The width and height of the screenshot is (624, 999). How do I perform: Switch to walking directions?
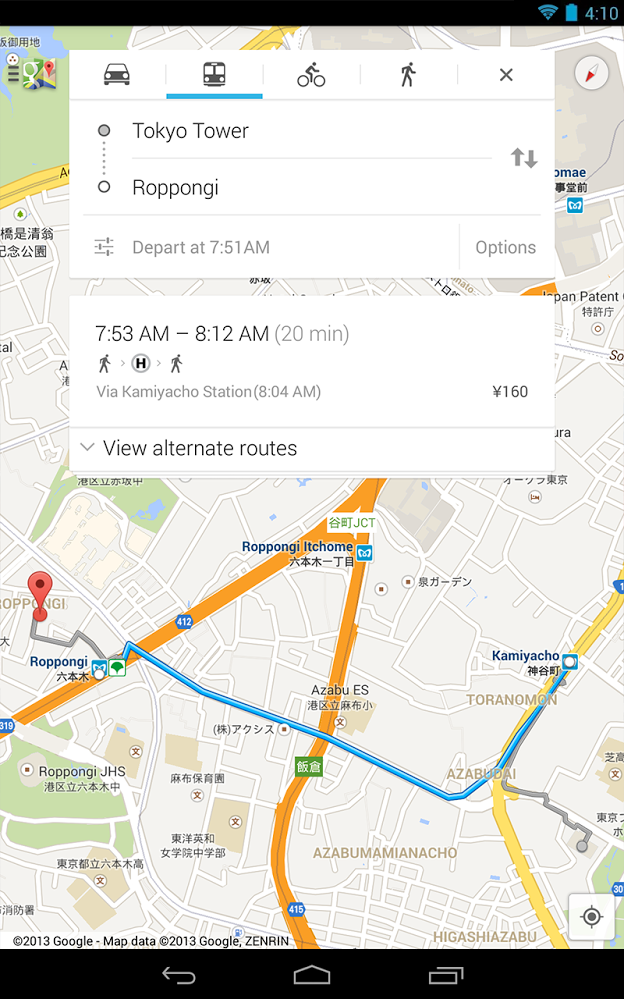tap(407, 75)
